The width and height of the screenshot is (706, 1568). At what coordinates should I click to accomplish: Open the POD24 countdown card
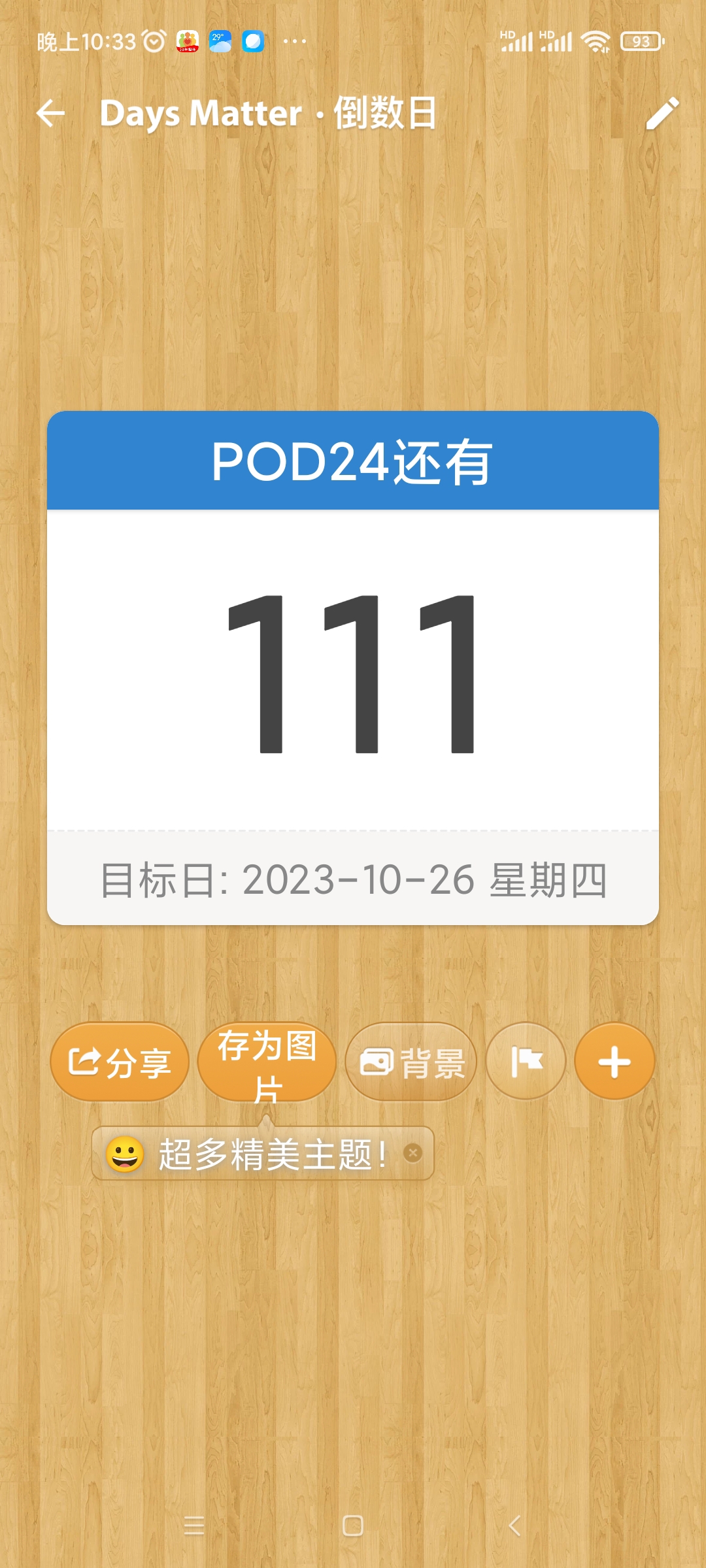(353, 668)
